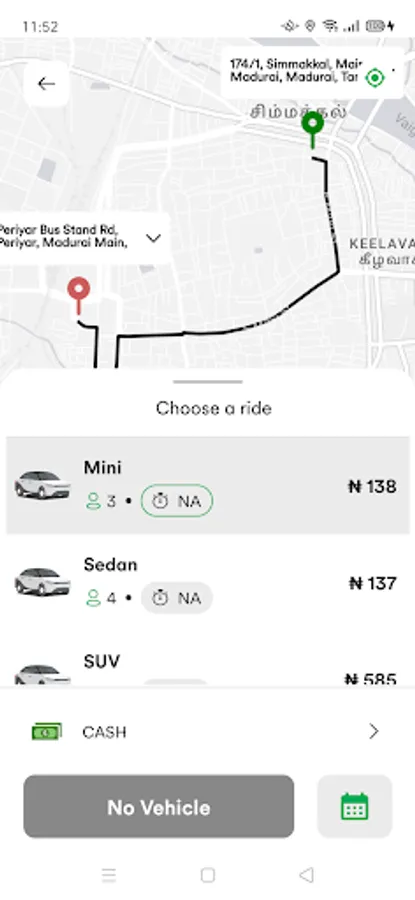Tap the system back button in navigation bar
Image resolution: width=415 pixels, height=900 pixels.
point(307,875)
